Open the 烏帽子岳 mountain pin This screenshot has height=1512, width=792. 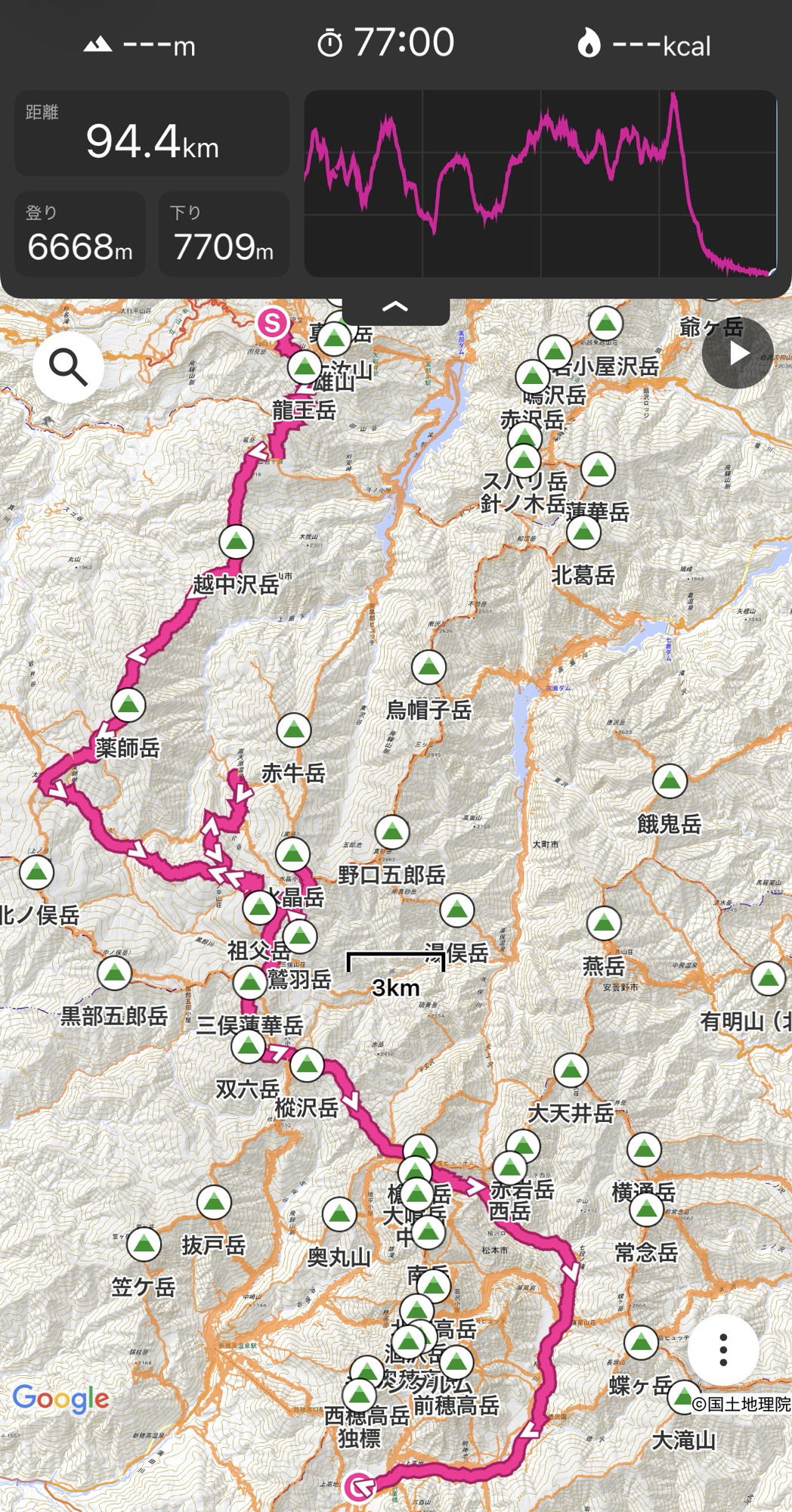click(428, 668)
